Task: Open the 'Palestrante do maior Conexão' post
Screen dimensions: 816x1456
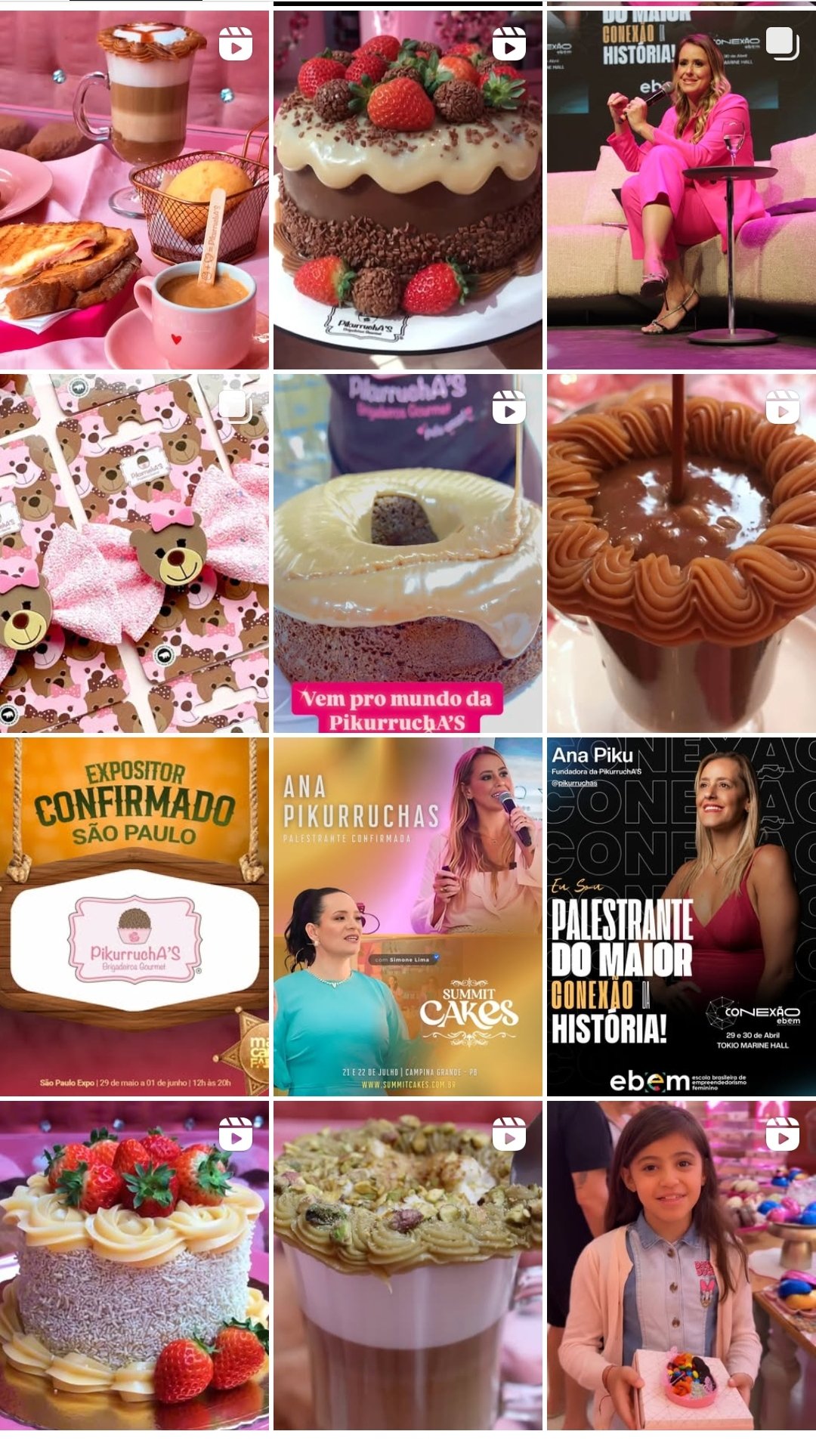Action: 681,917
